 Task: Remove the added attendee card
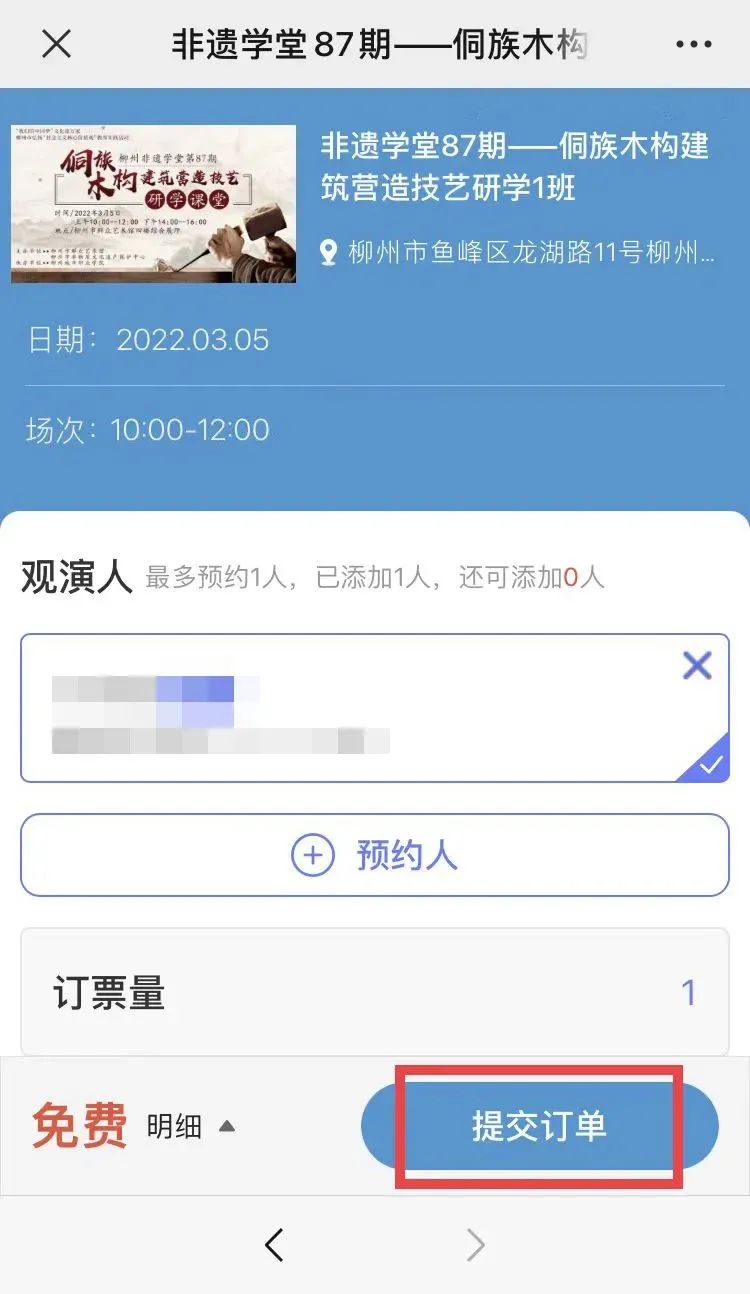[x=696, y=666]
